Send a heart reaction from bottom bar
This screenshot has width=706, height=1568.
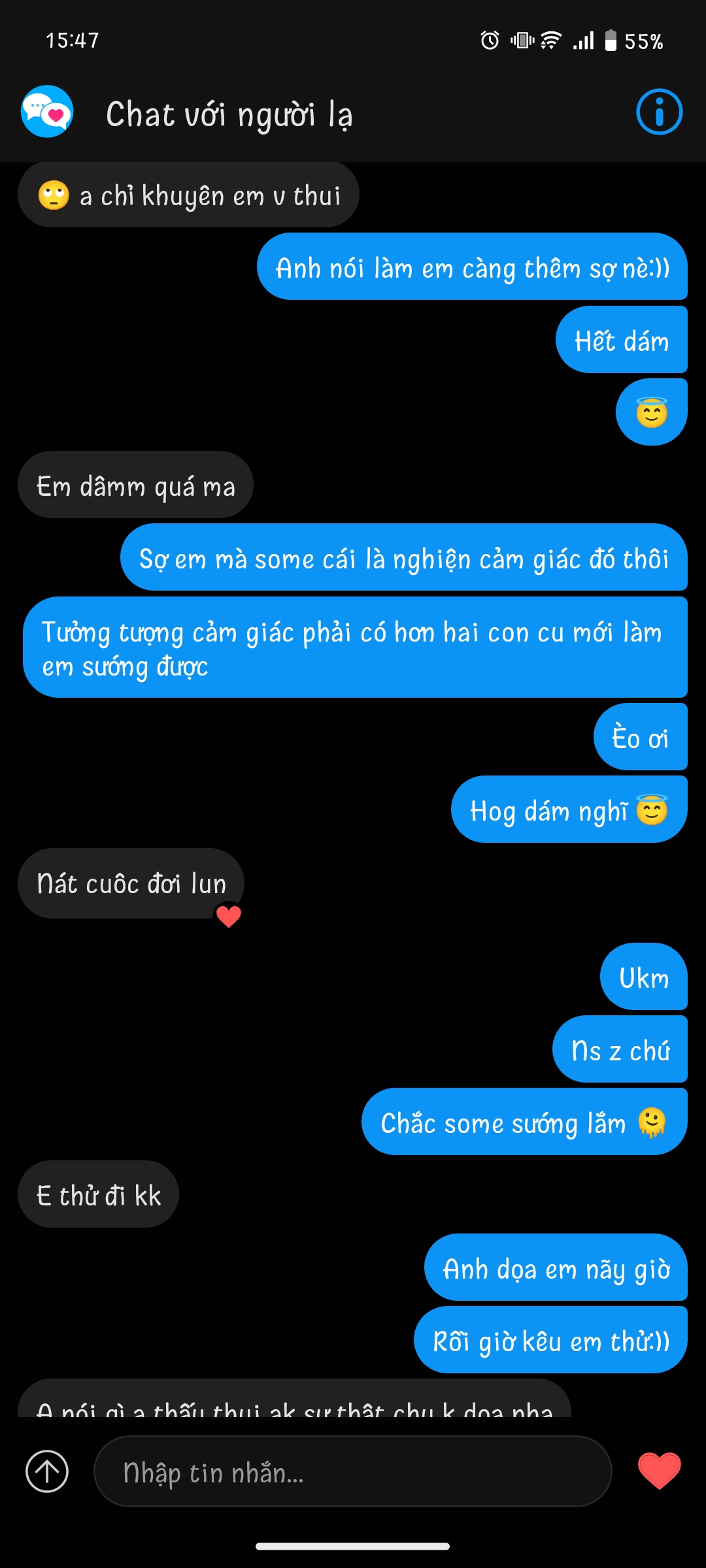click(x=659, y=1471)
